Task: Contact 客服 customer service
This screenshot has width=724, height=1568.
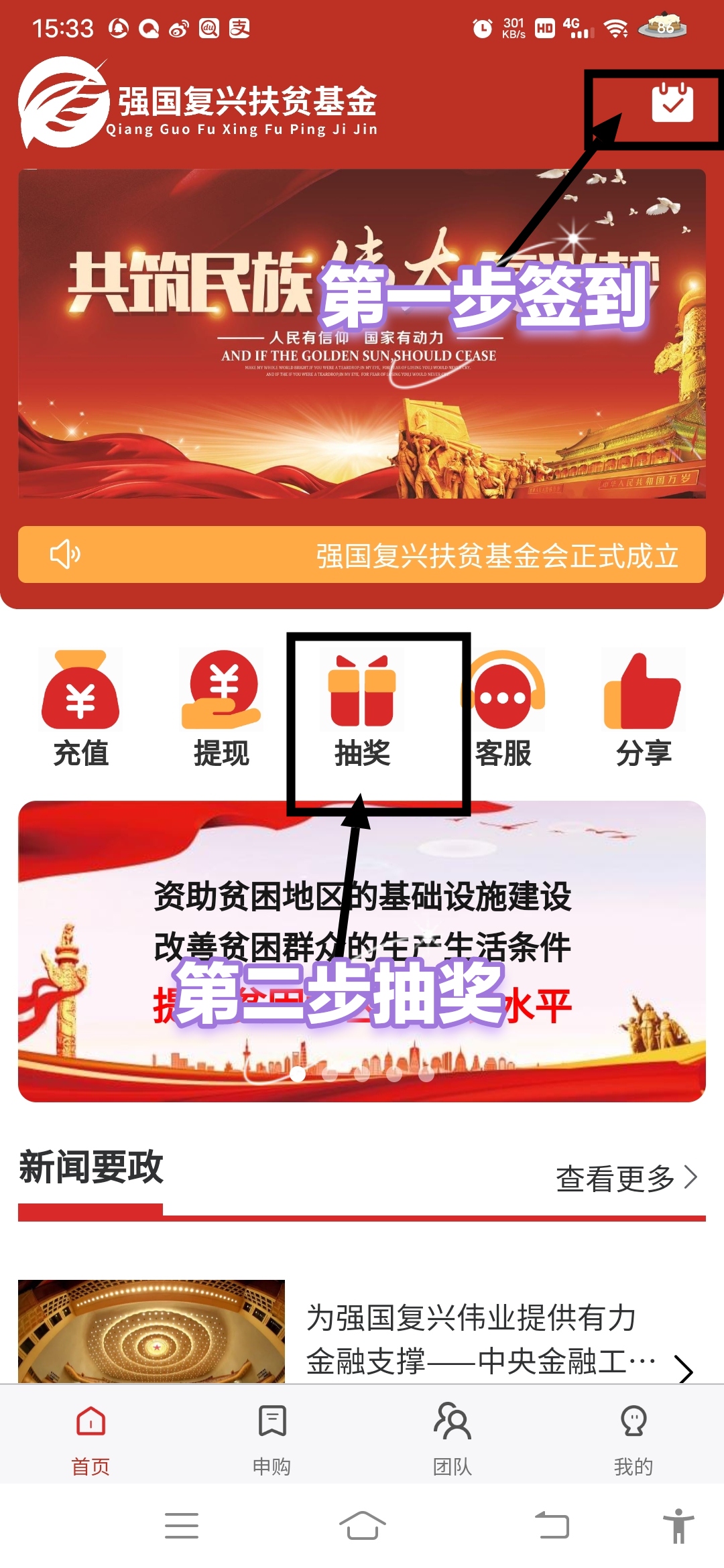Action: pos(504,709)
